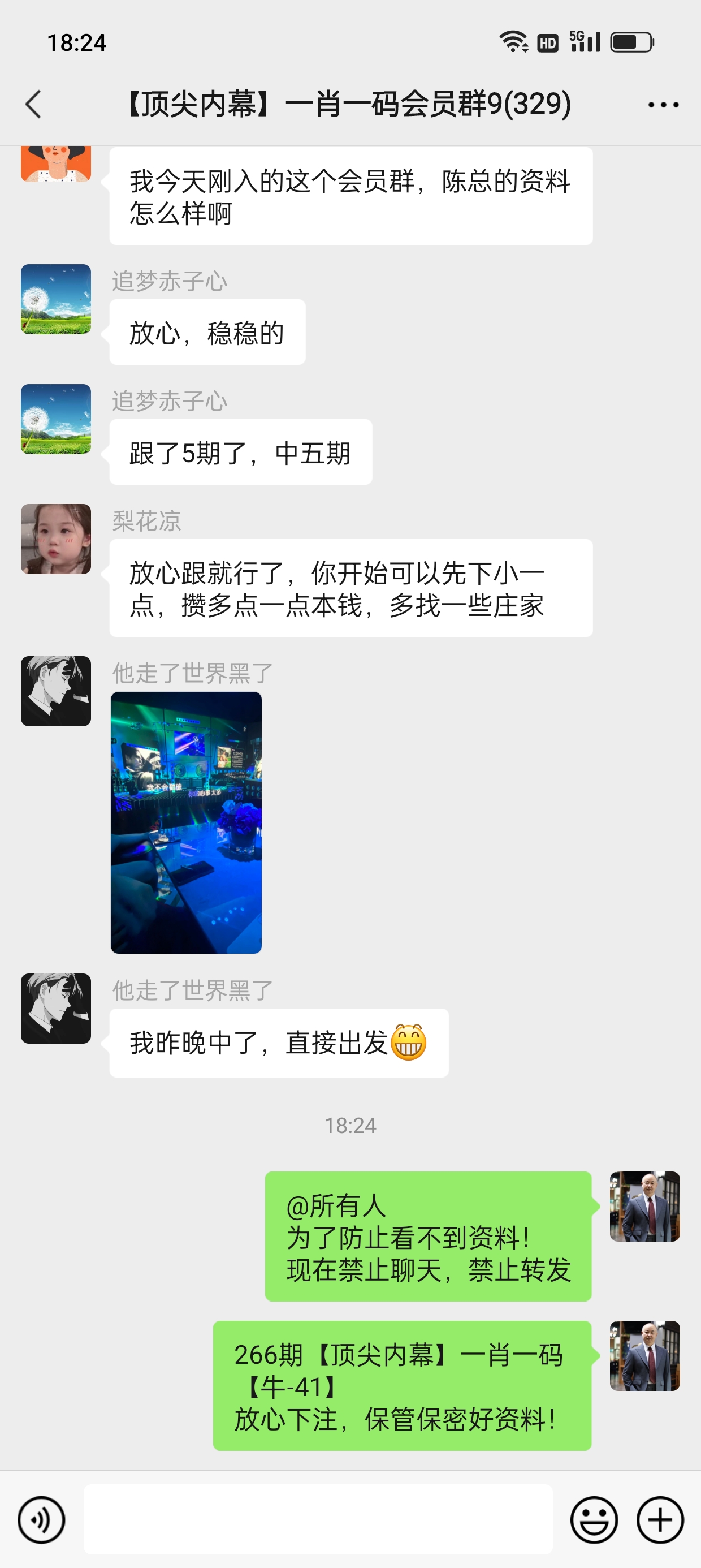
Task: Open own avatar beside the 266期 message
Action: tap(644, 1355)
